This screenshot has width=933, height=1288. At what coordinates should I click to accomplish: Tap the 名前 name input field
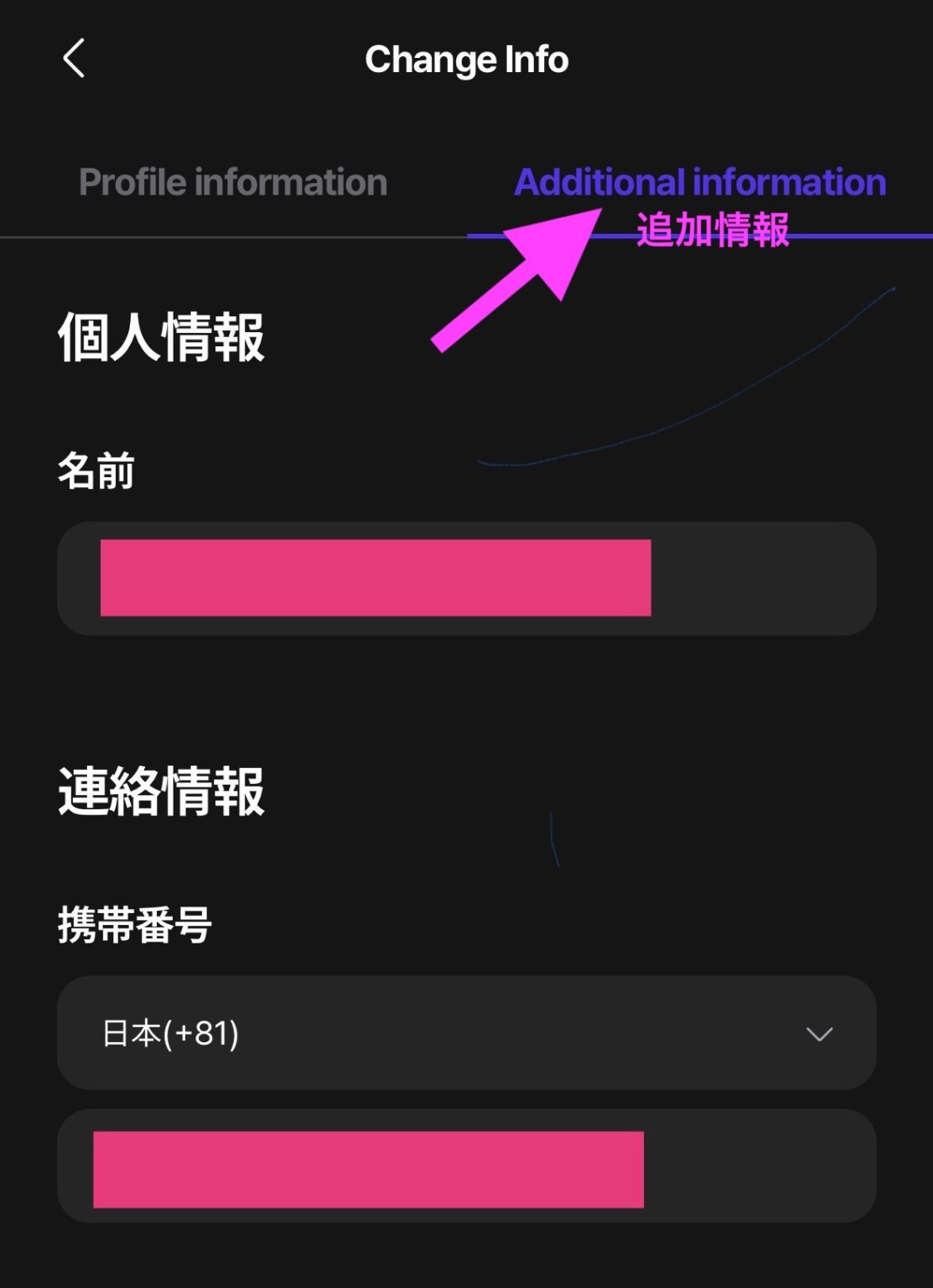466,578
